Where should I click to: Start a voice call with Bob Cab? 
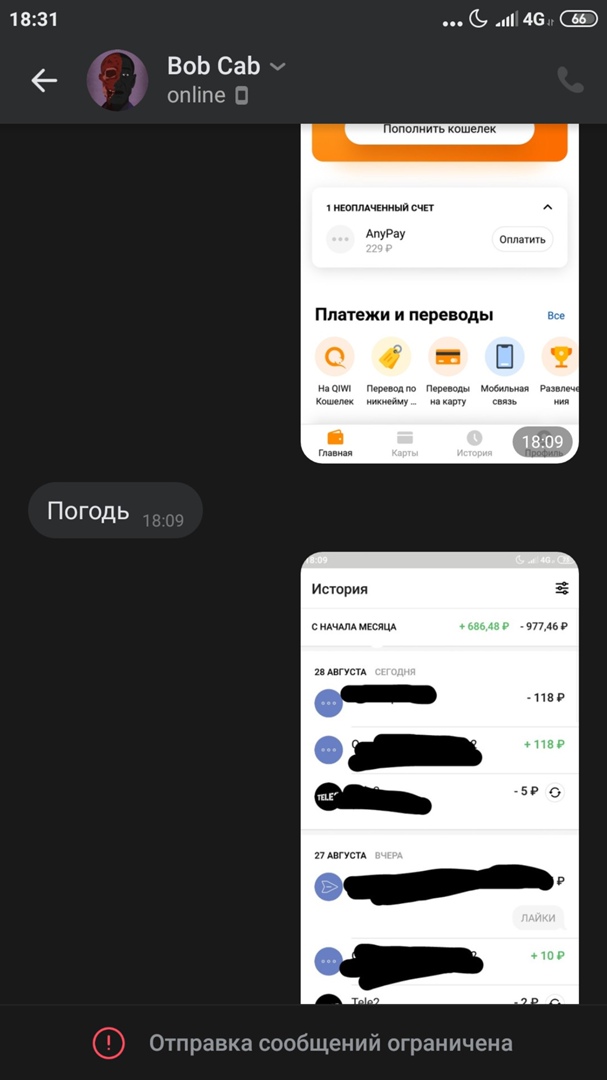570,80
